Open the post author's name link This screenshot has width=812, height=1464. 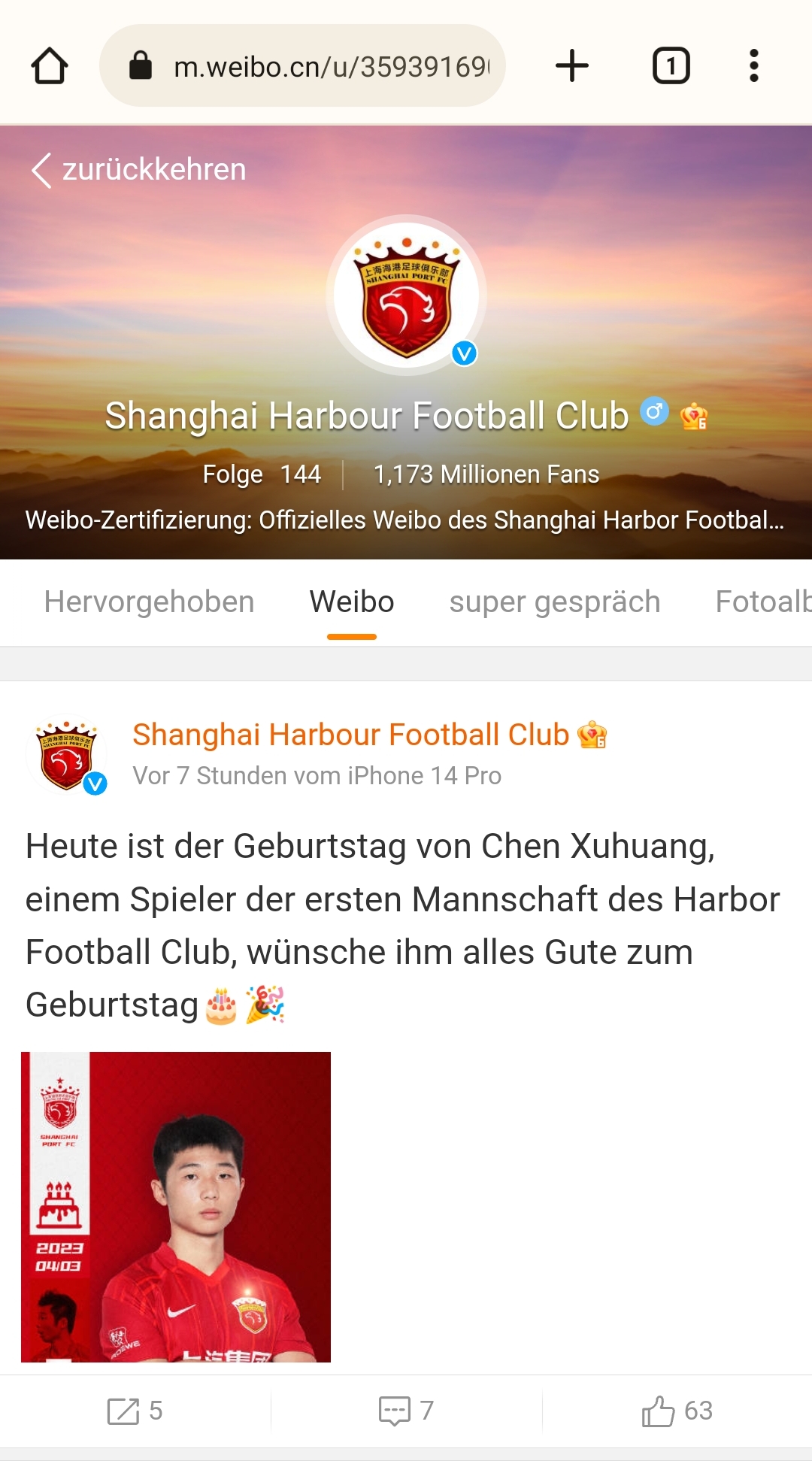pyautogui.click(x=350, y=735)
